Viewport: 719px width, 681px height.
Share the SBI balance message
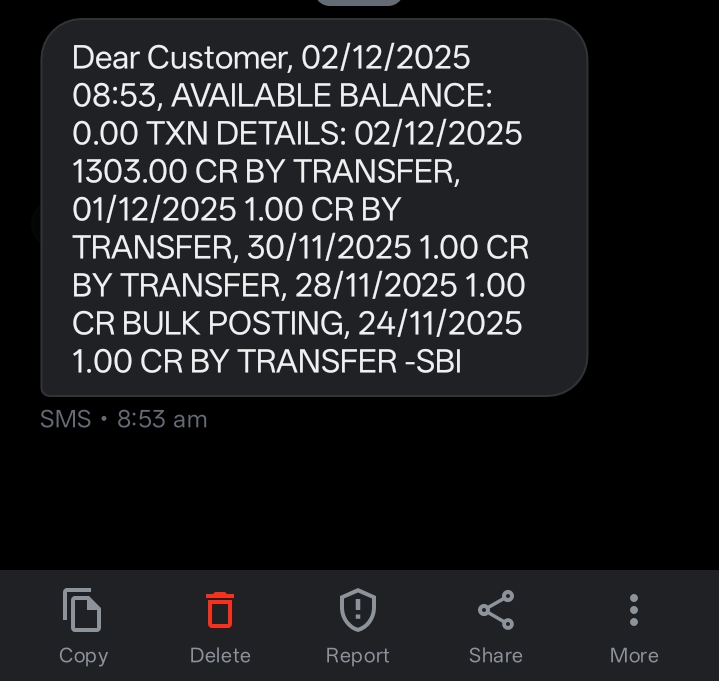495,625
